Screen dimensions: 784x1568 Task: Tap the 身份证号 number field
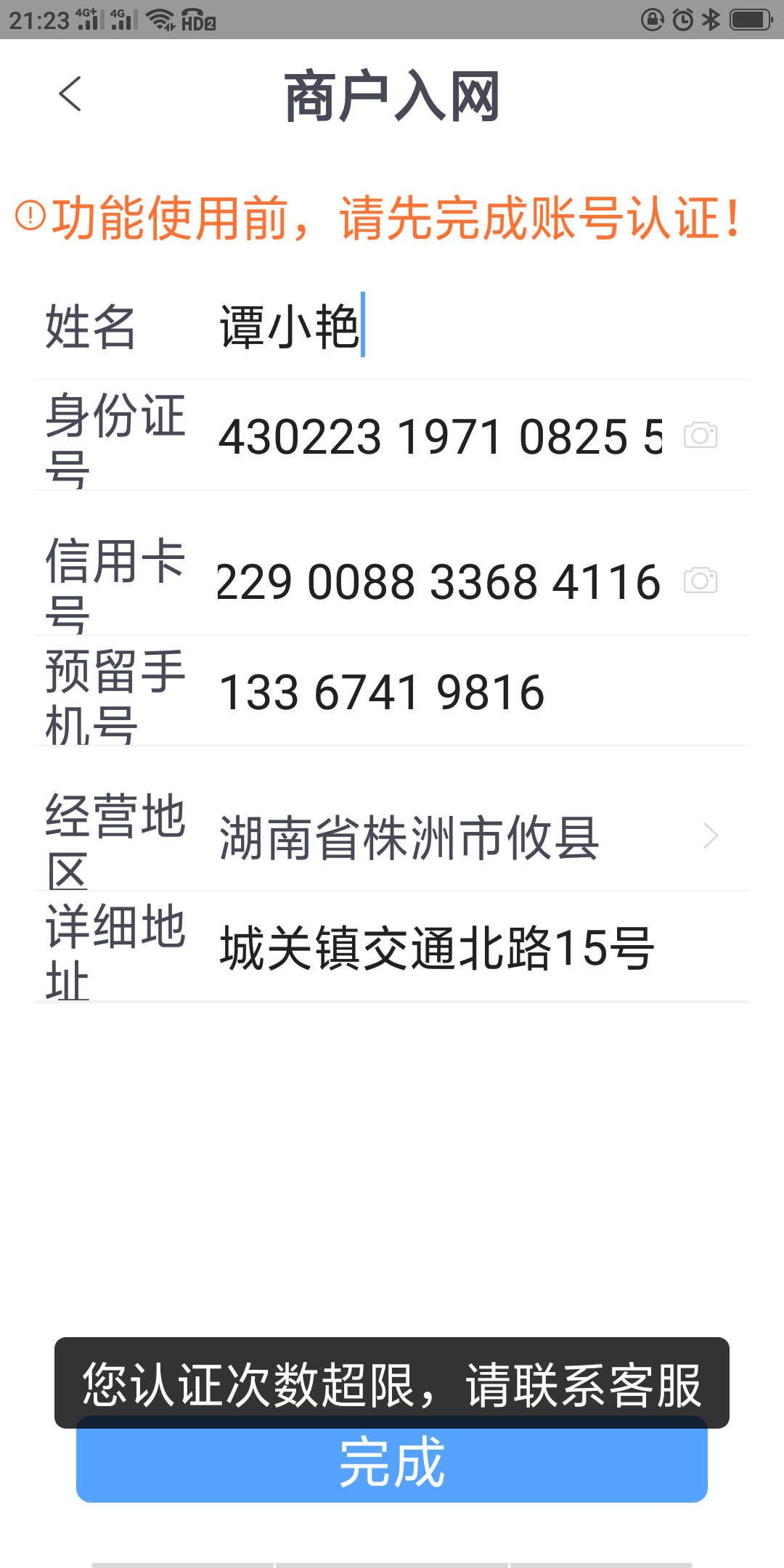click(440, 437)
